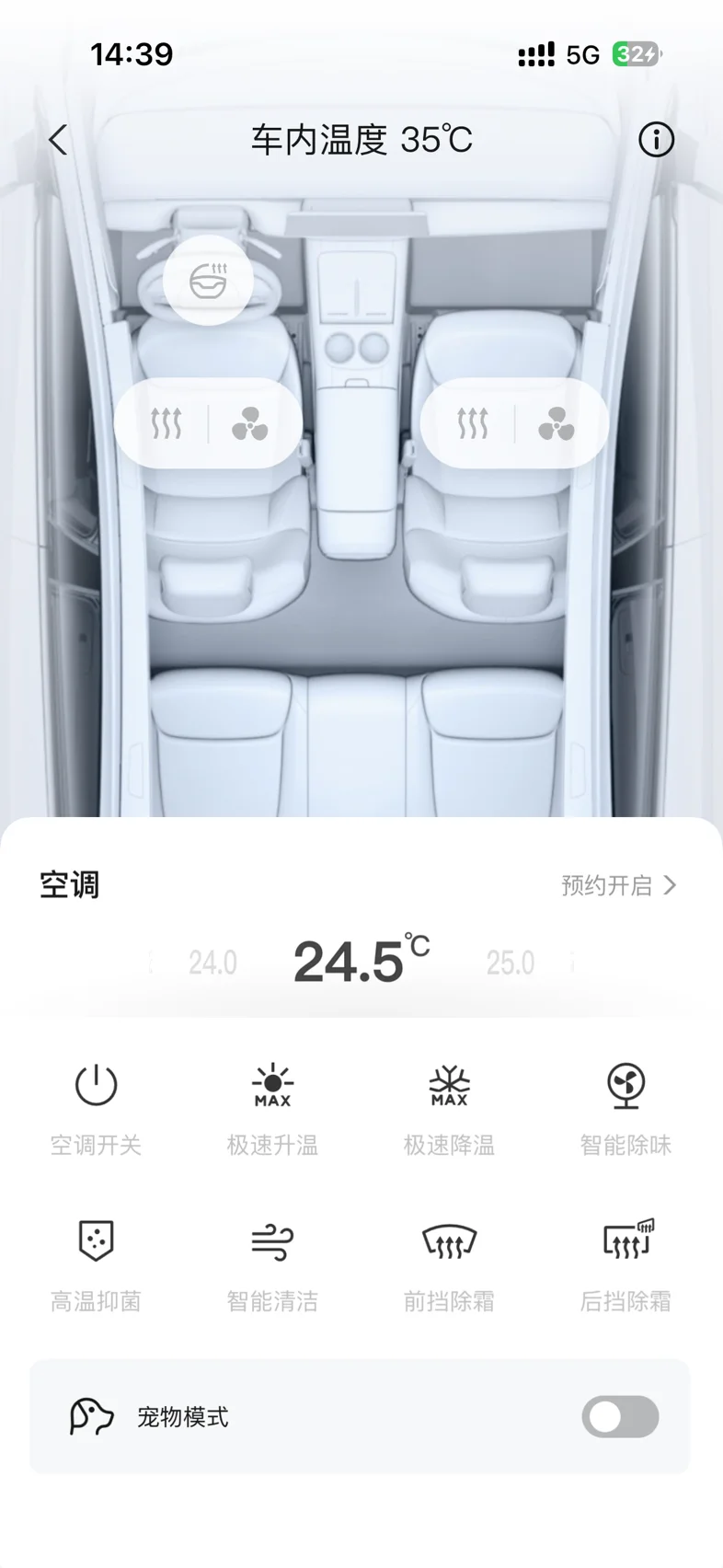The height and width of the screenshot is (1568, 723).
Task: Enable passenger seat heating
Action: click(473, 424)
